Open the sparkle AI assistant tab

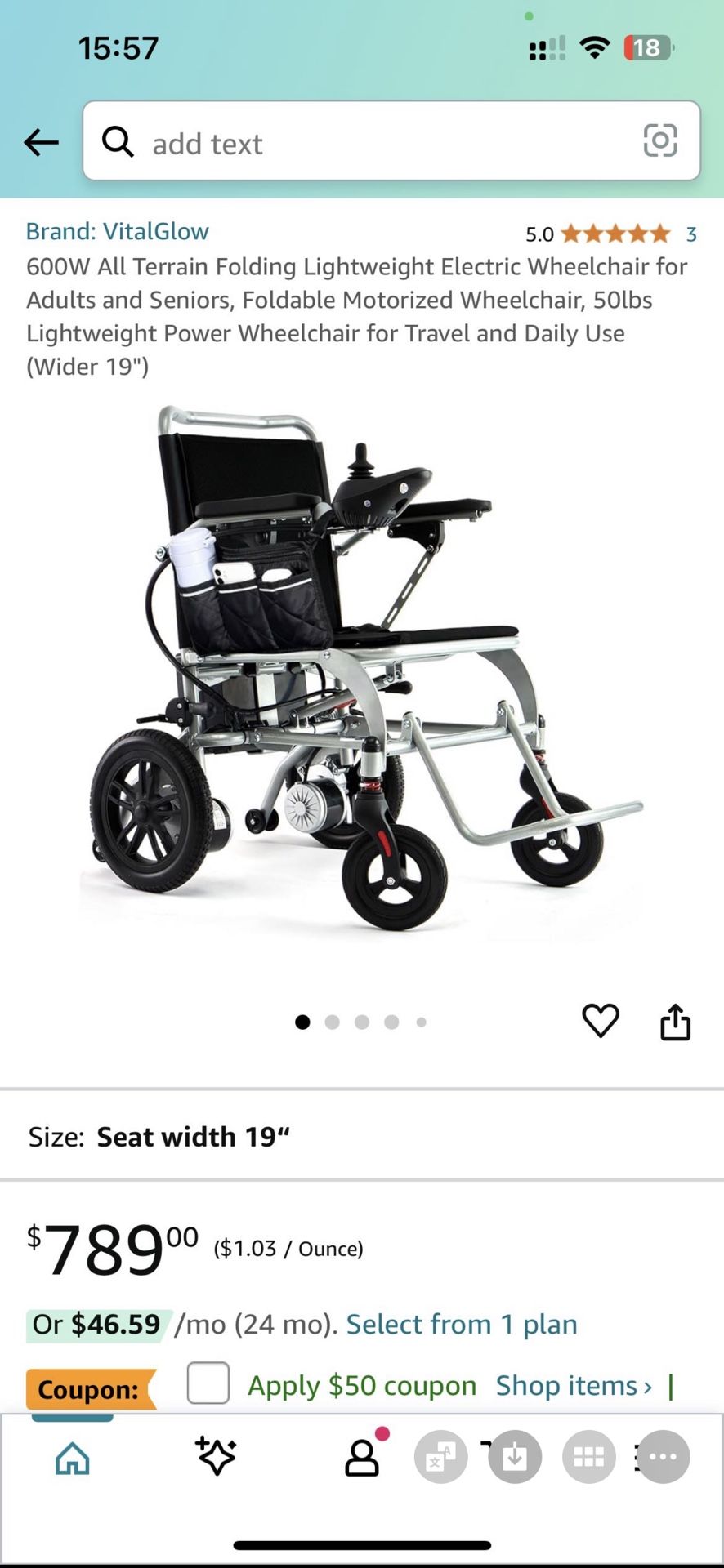217,1457
